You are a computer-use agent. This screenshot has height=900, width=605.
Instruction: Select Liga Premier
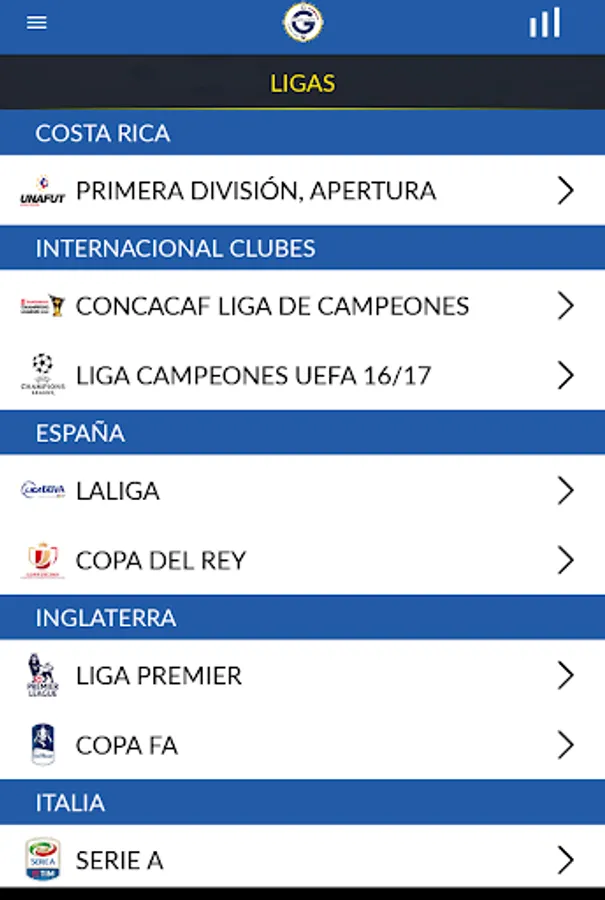[x=300, y=676]
